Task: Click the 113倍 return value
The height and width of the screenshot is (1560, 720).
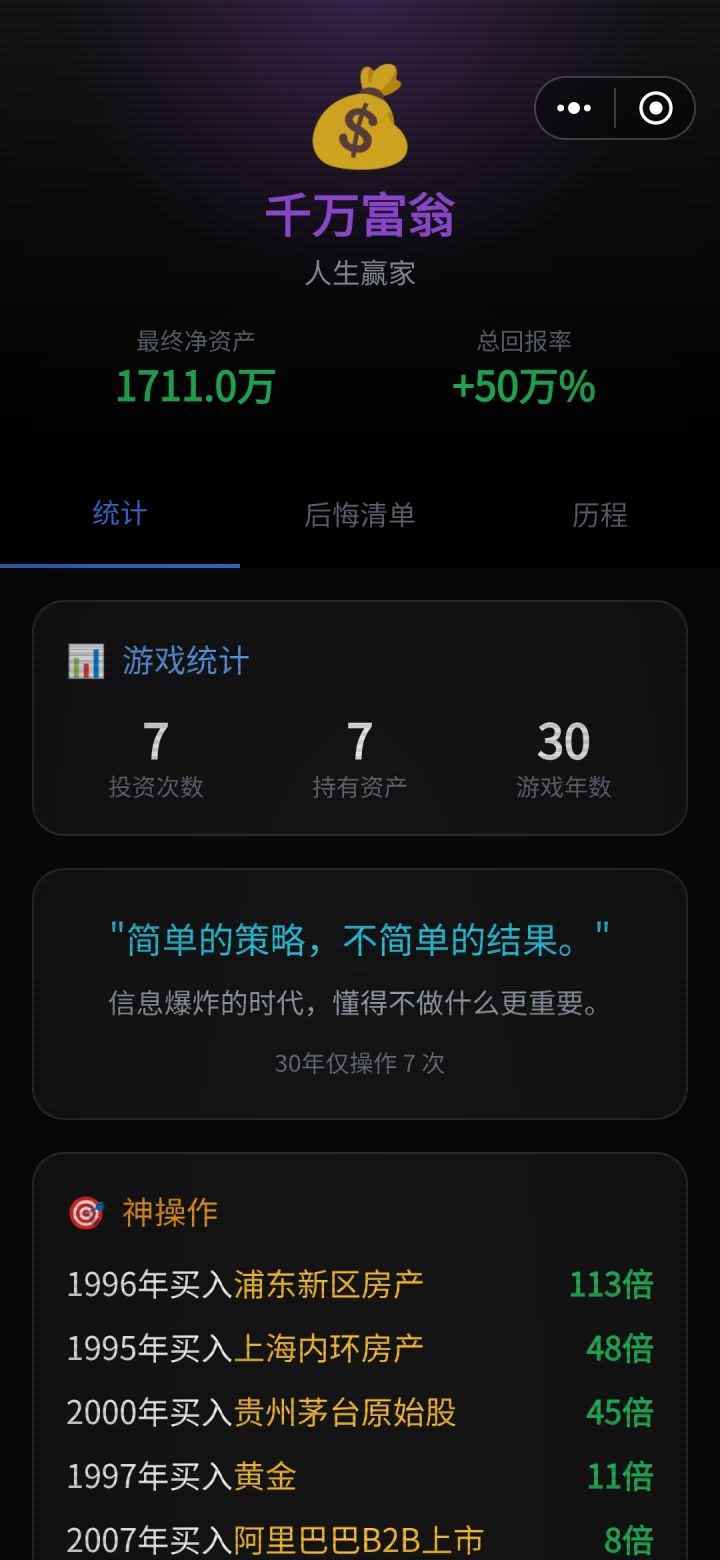Action: pos(611,1285)
